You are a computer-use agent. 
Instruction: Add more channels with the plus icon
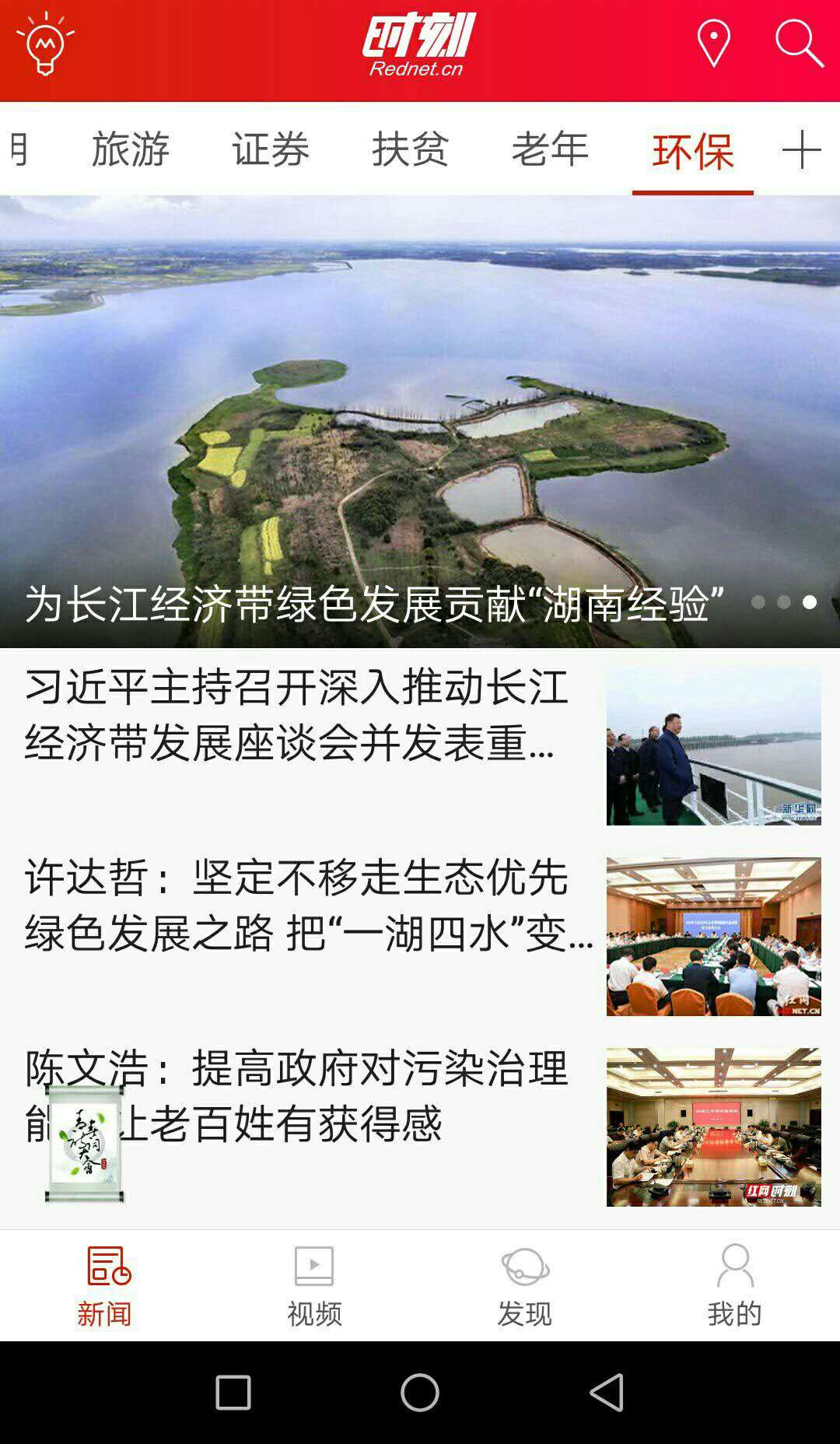pyautogui.click(x=802, y=149)
